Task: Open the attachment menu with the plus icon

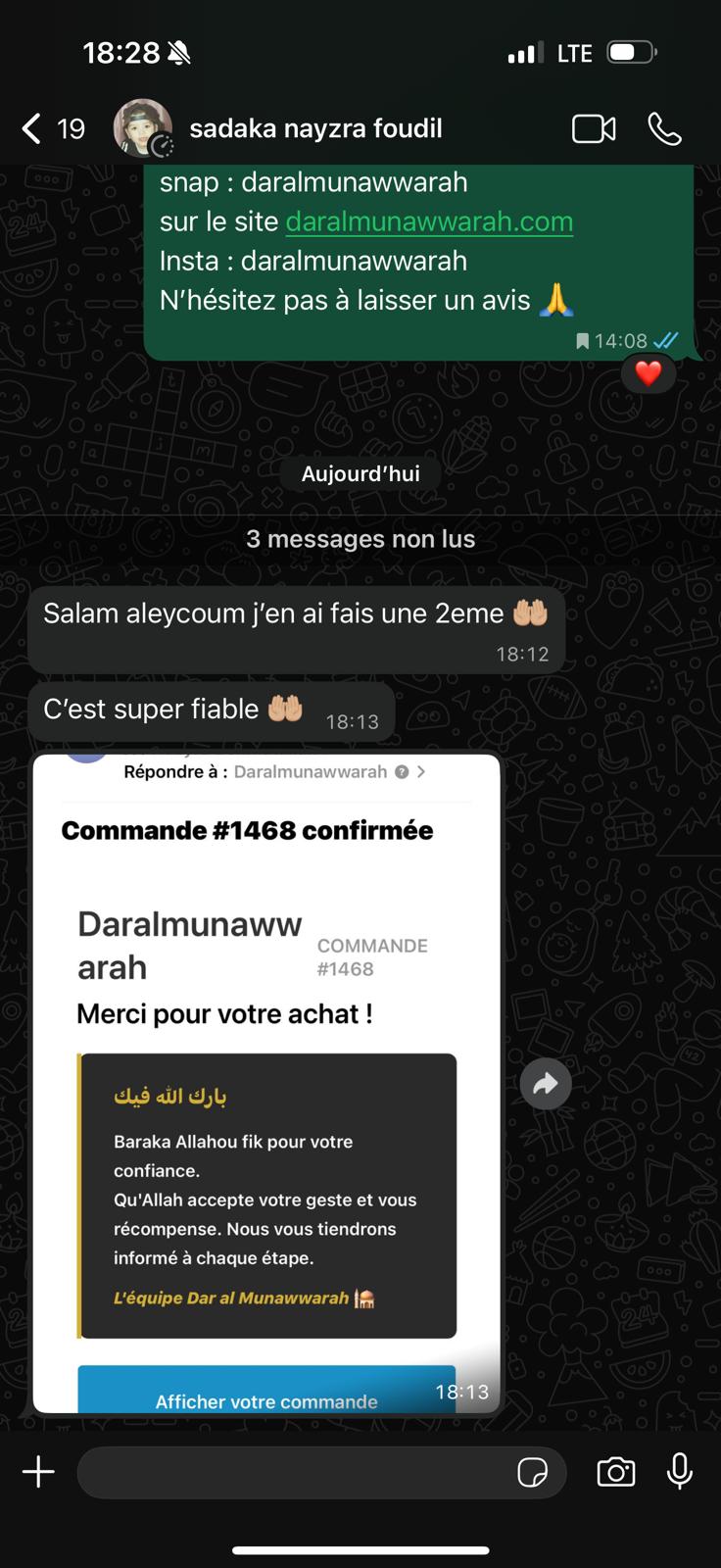Action: [38, 1471]
